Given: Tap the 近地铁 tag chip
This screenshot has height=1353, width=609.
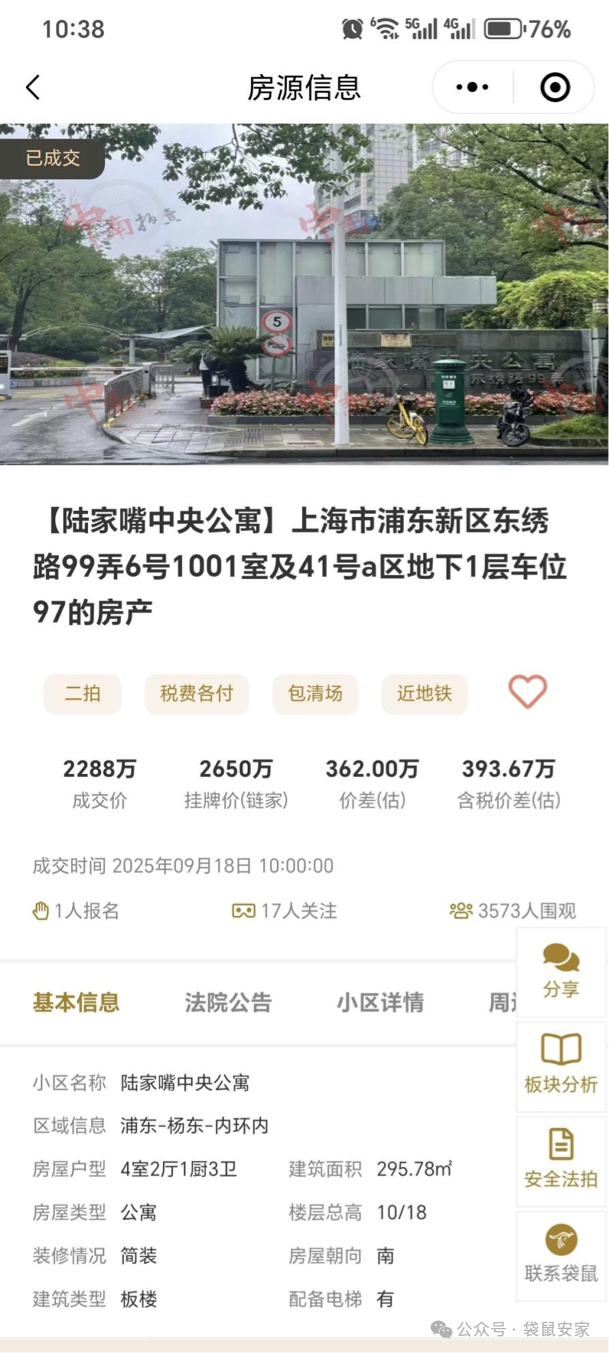Looking at the screenshot, I should pos(424,694).
